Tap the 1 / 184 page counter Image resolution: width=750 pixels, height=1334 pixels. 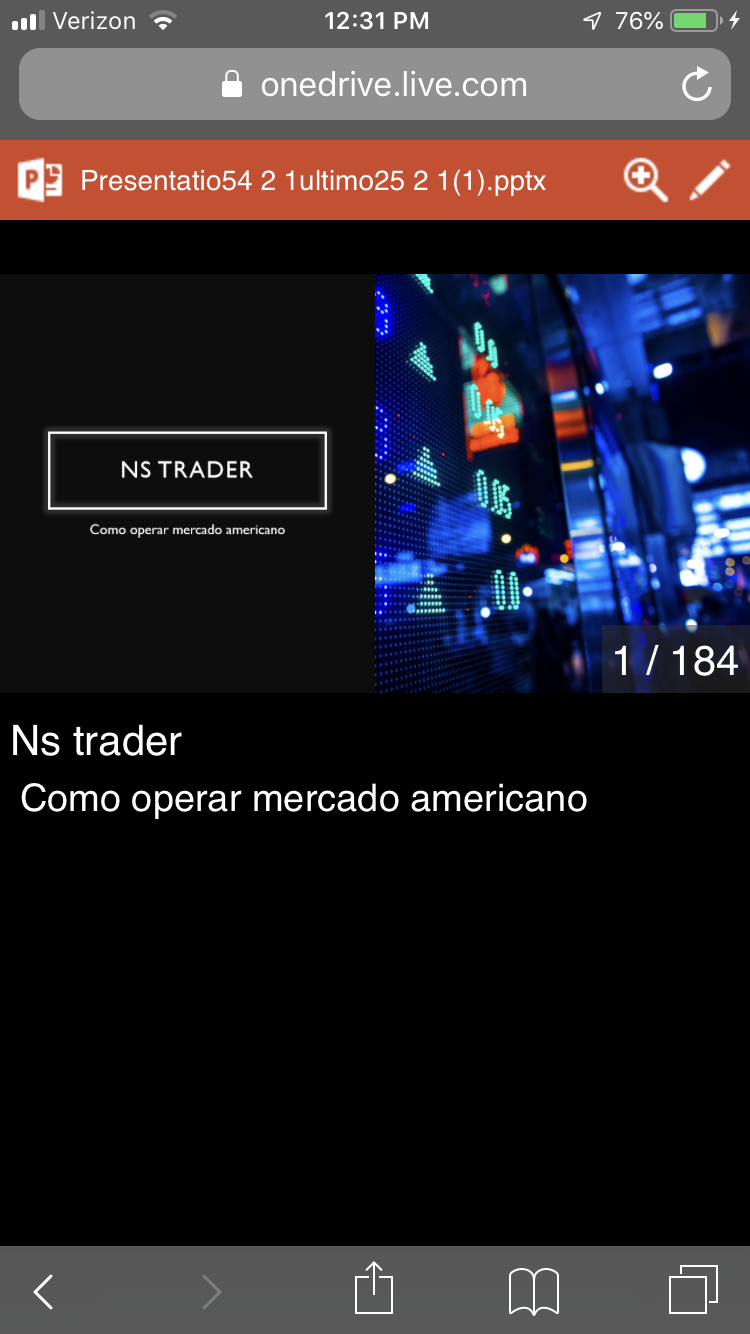coord(675,658)
